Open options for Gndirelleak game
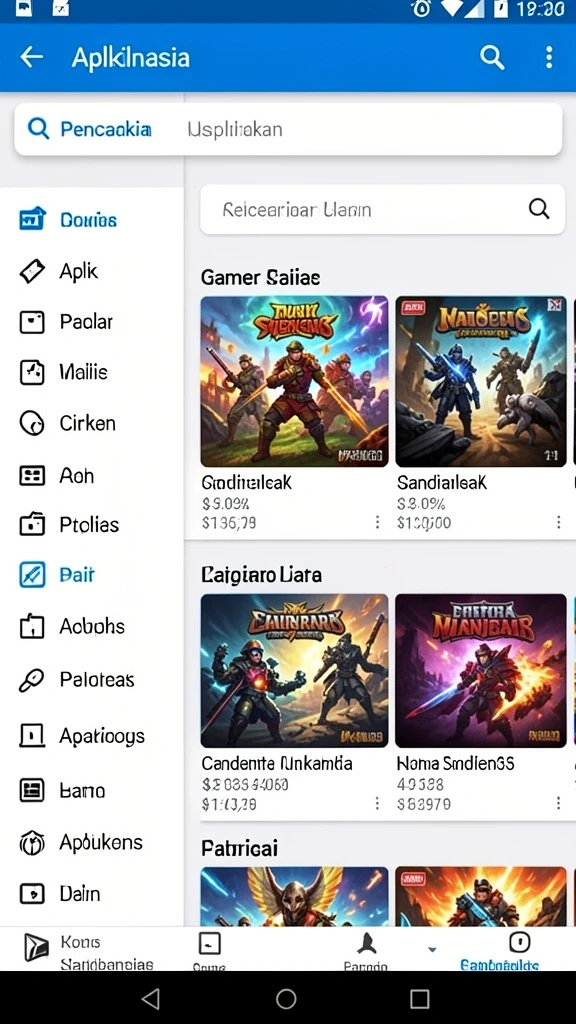This screenshot has height=1024, width=576. (377, 522)
